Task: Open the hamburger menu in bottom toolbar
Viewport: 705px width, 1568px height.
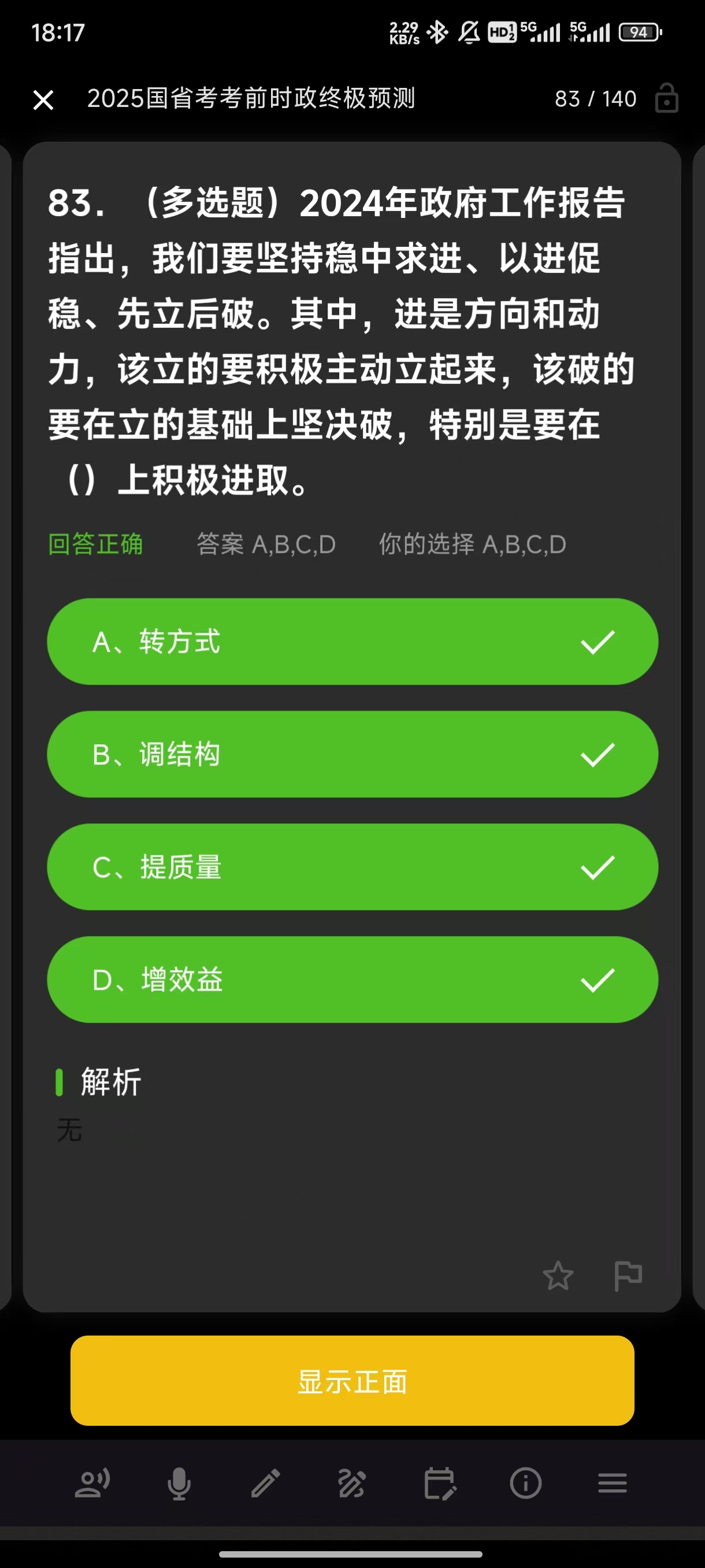Action: (x=612, y=1484)
